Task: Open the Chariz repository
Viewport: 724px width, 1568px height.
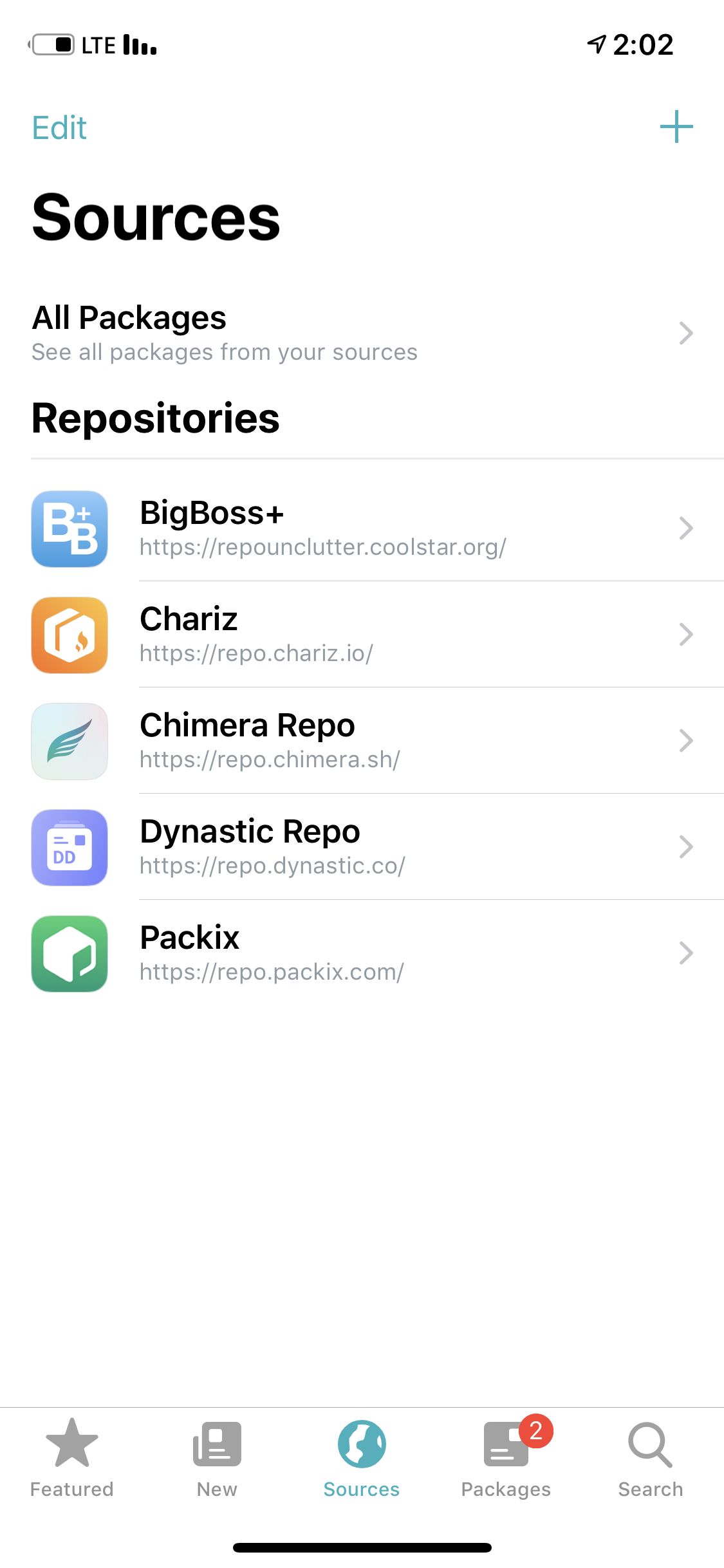Action: 362,635
